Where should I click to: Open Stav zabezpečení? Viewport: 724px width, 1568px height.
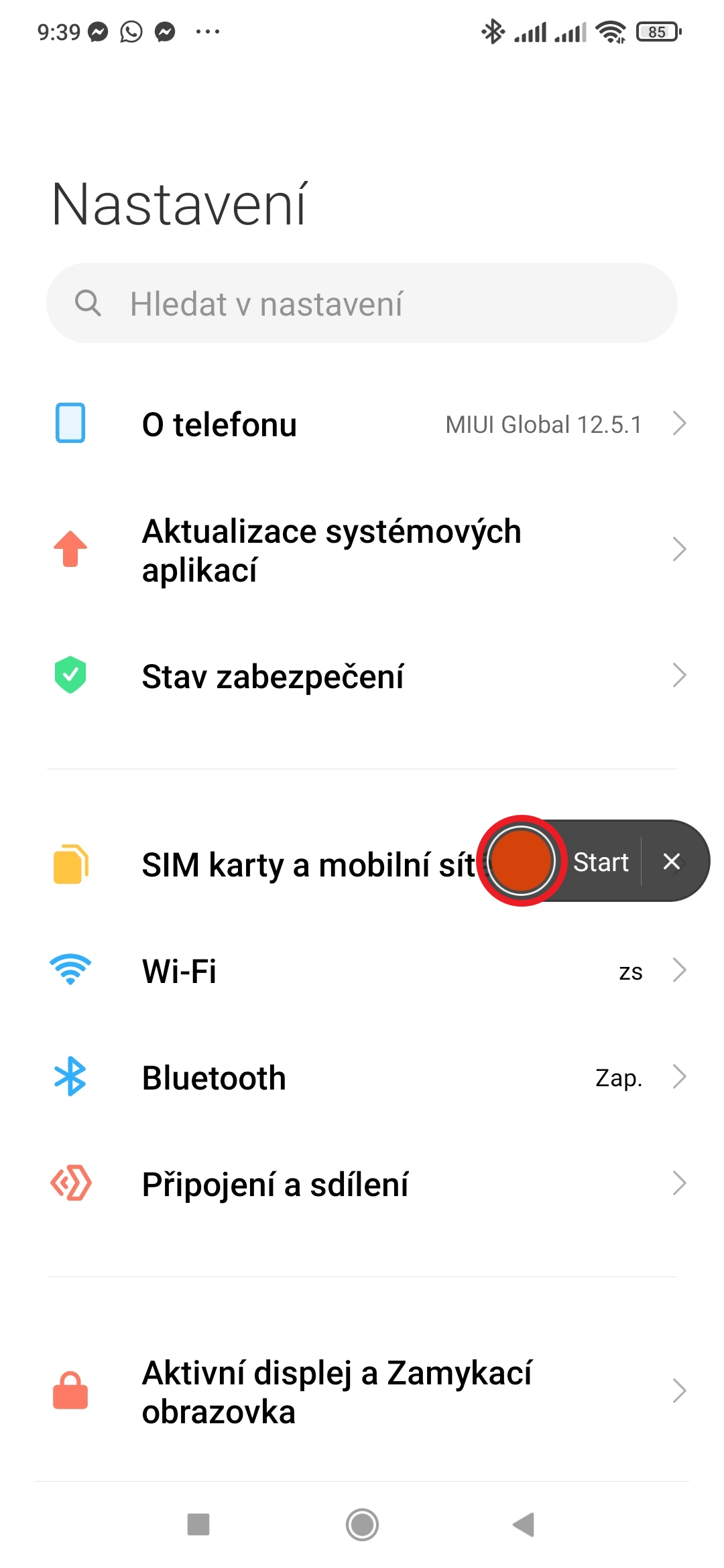click(x=362, y=676)
